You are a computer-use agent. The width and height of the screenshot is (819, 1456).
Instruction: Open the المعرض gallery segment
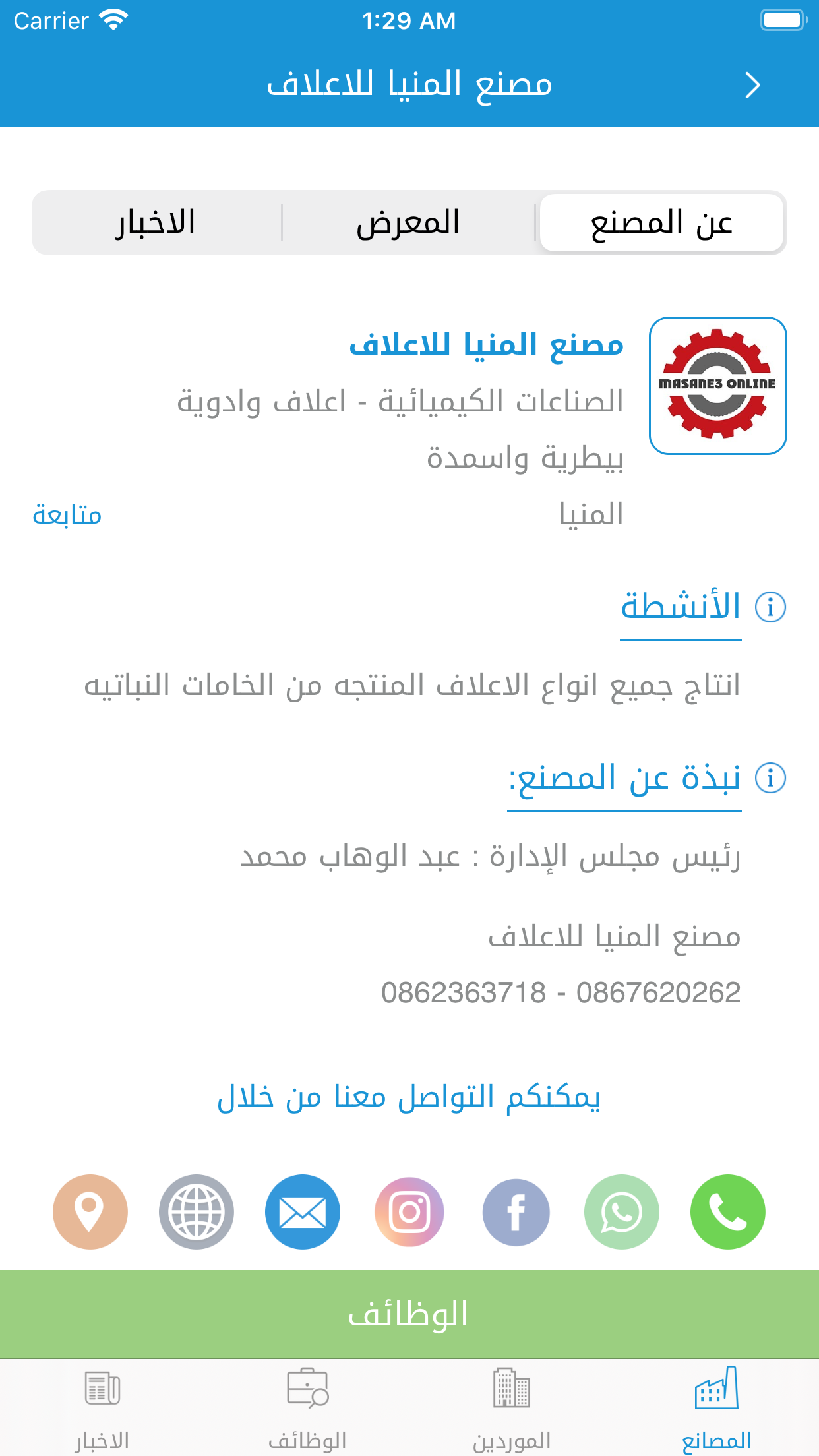[408, 223]
